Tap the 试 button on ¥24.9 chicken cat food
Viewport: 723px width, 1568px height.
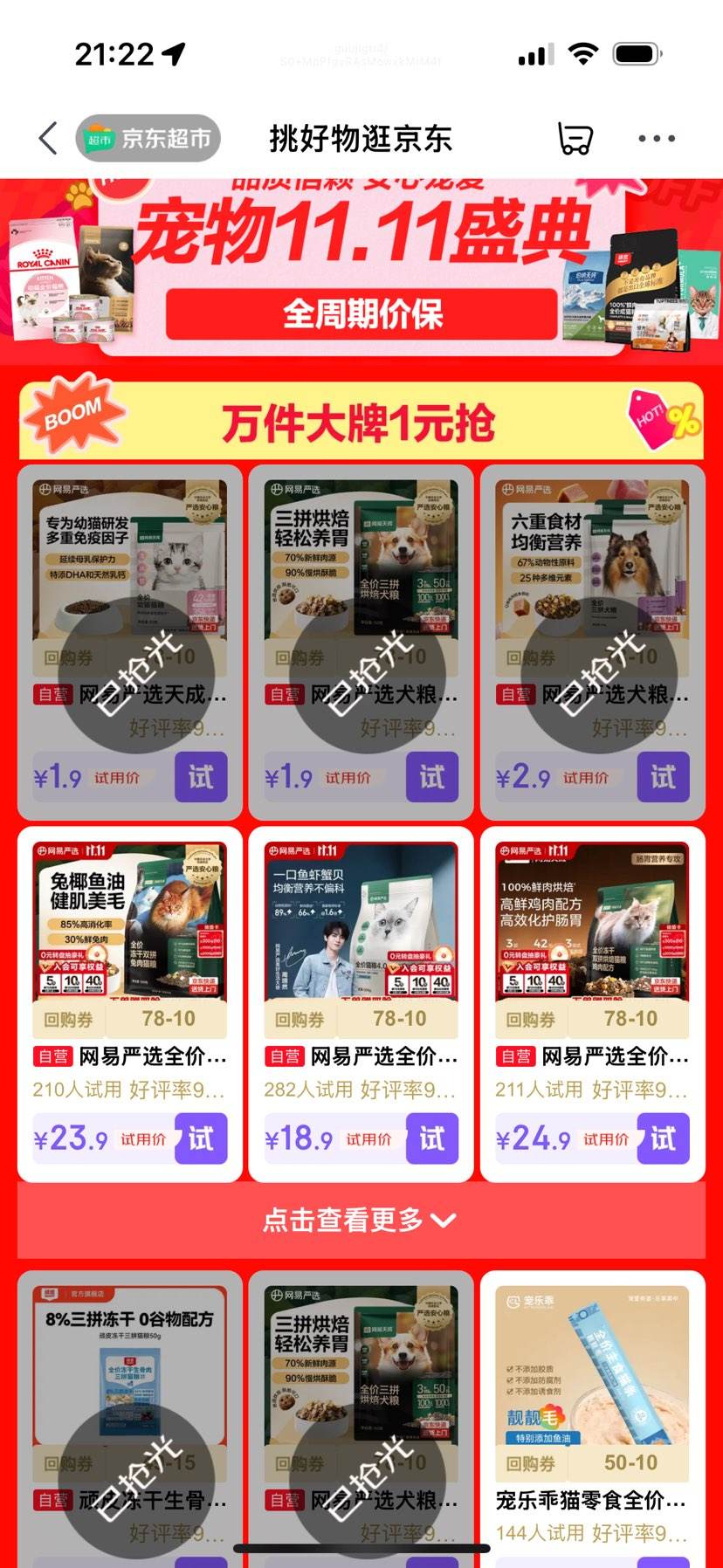663,1138
